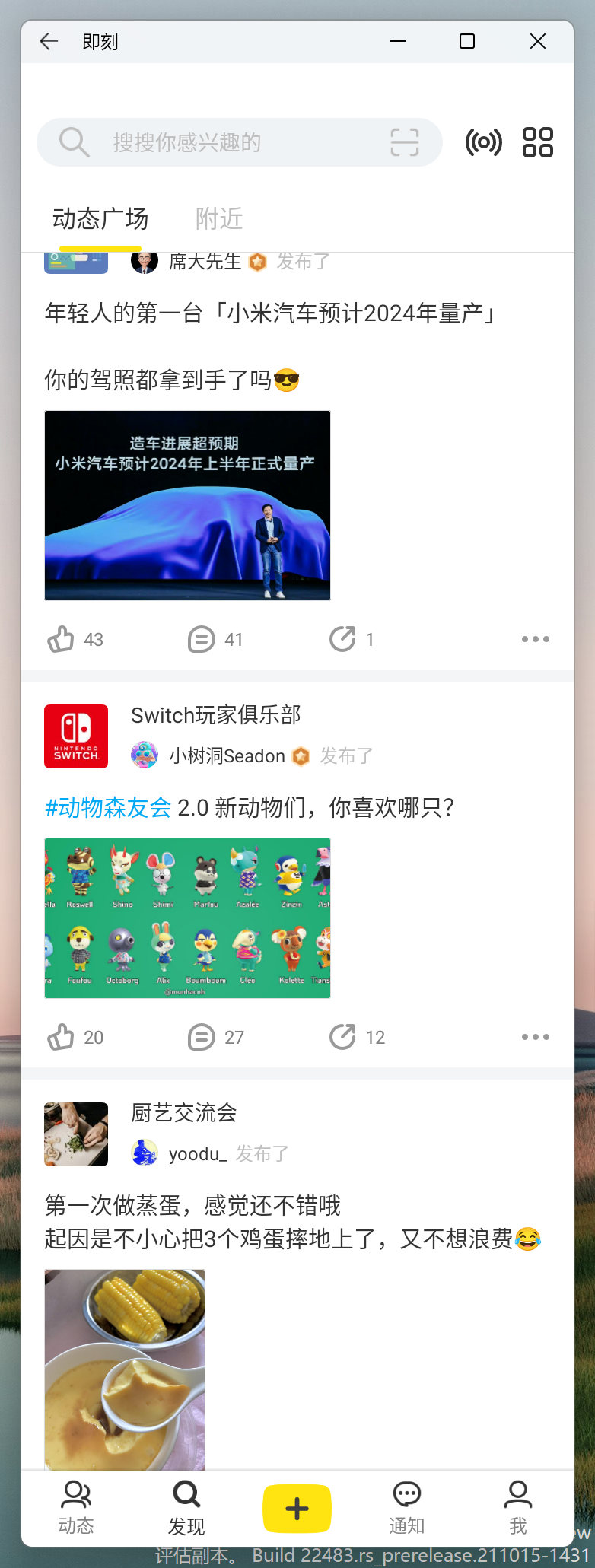Go back with the title bar arrow
Screen dimensions: 595x1568
pyautogui.click(x=49, y=42)
